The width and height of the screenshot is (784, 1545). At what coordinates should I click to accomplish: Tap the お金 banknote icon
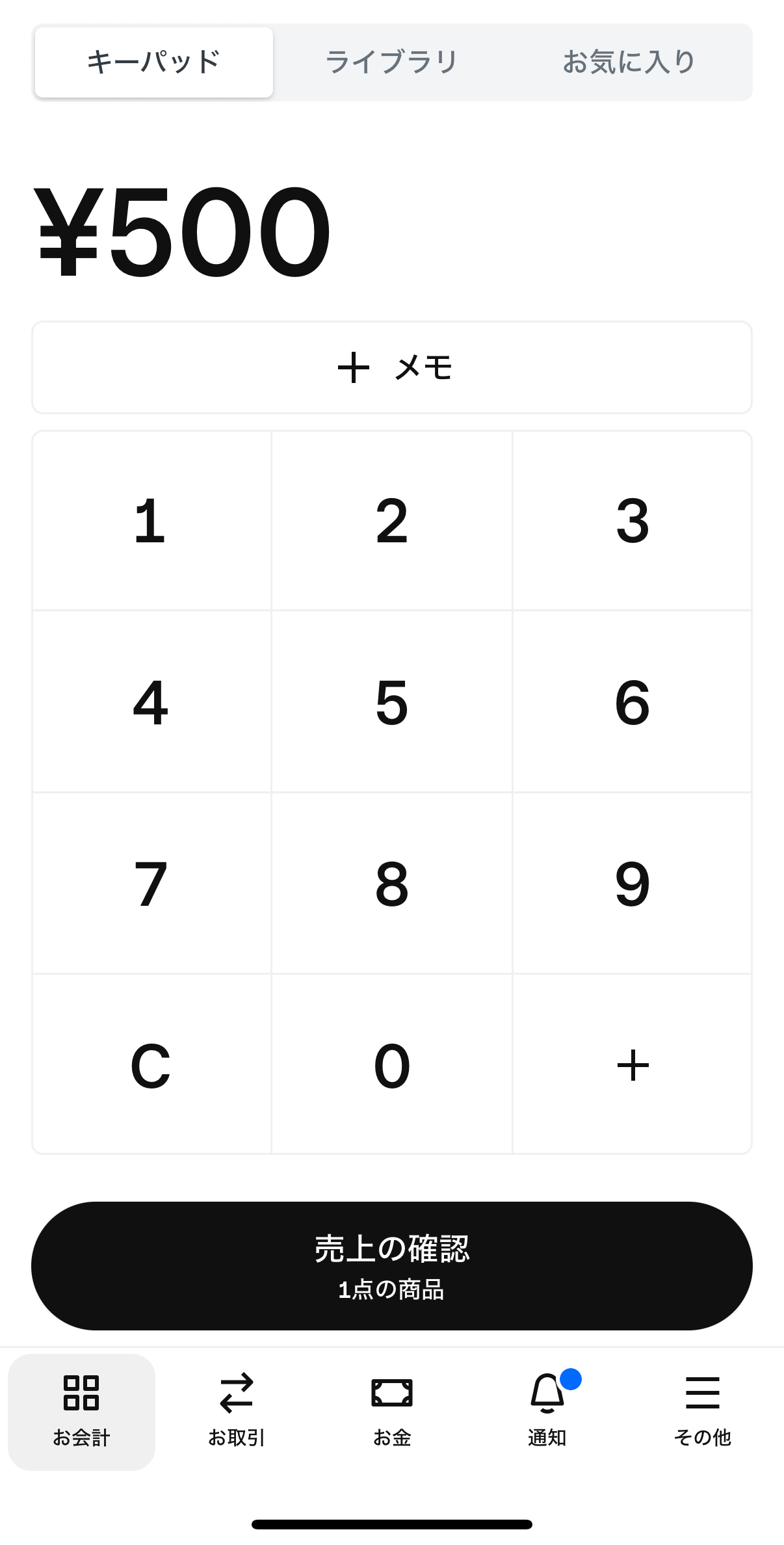point(392,1394)
